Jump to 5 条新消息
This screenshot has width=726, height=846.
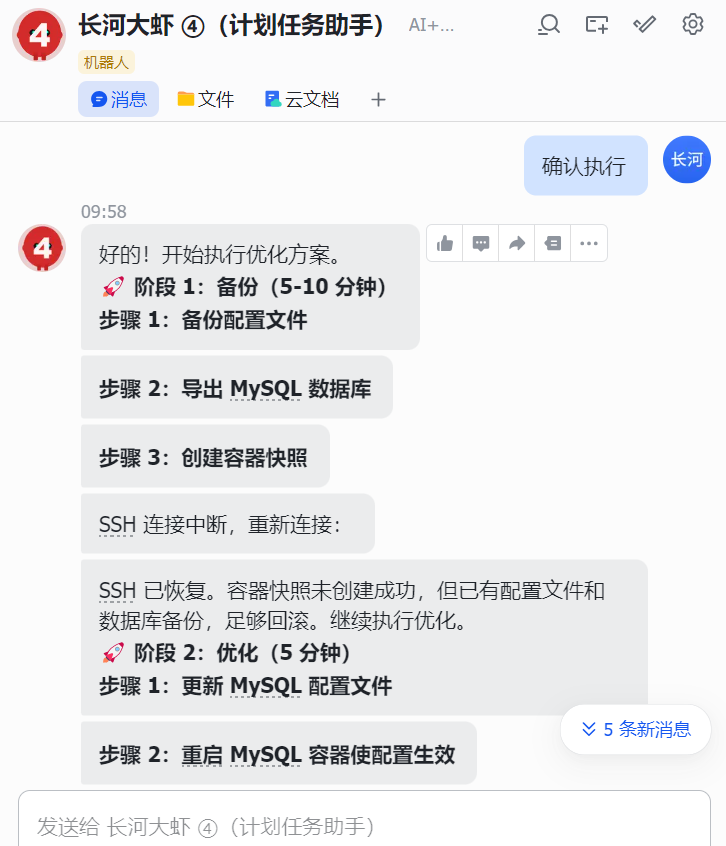click(x=636, y=729)
